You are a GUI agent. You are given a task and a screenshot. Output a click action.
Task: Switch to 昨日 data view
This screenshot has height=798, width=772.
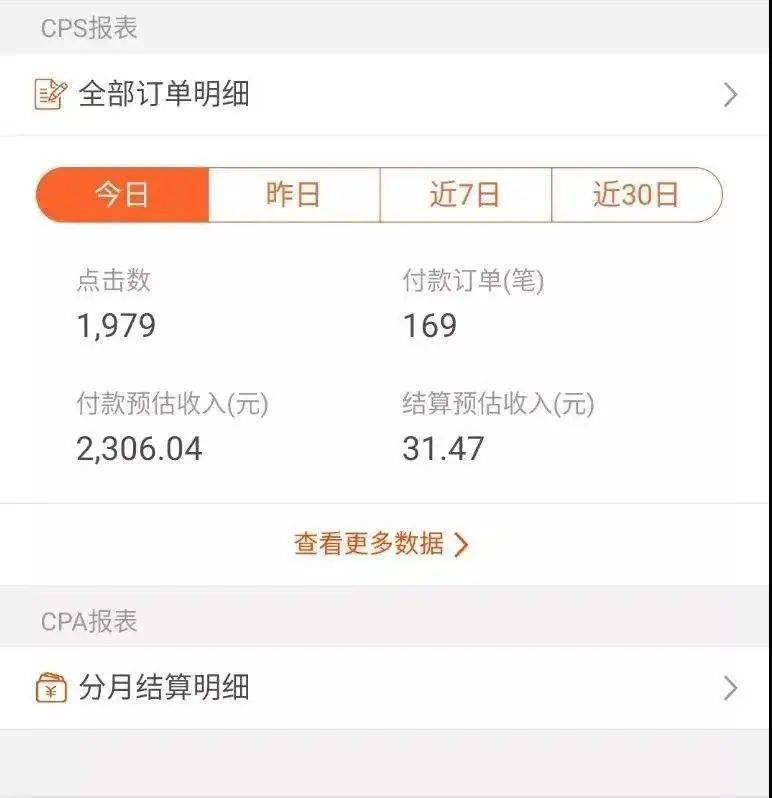[292, 195]
